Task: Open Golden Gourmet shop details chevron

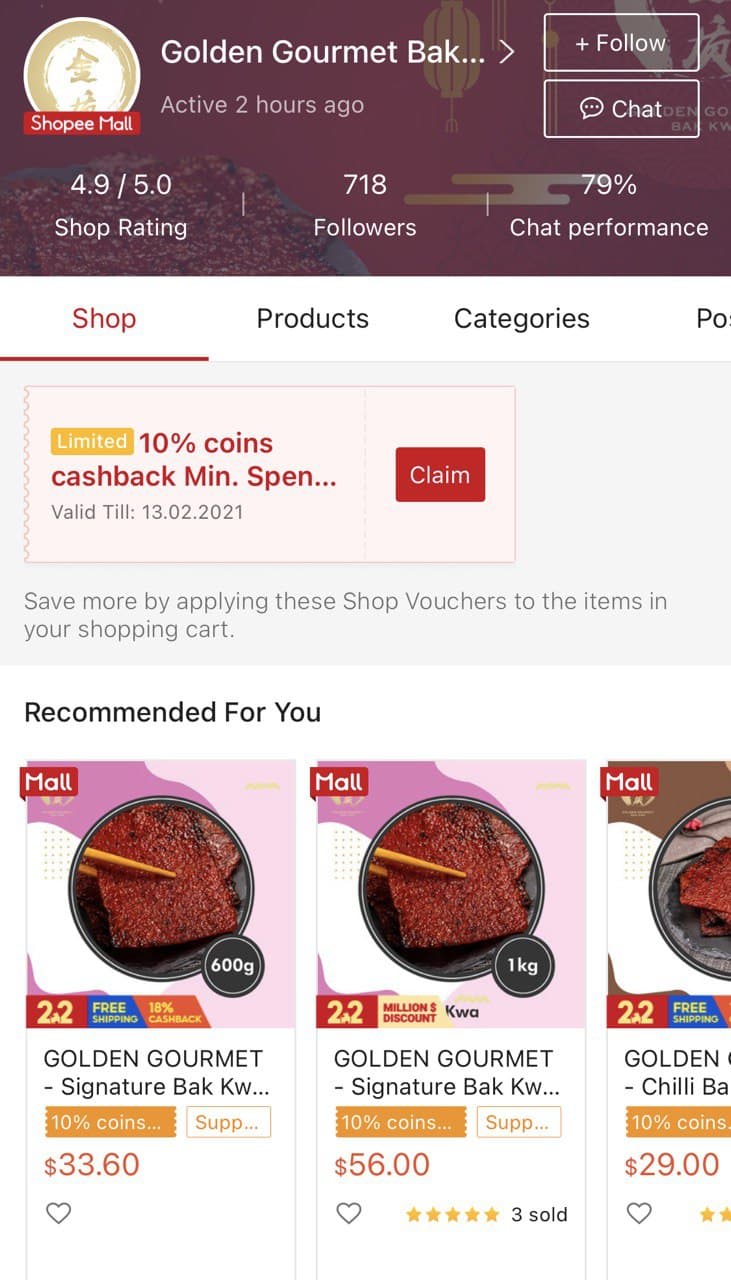Action: point(507,53)
